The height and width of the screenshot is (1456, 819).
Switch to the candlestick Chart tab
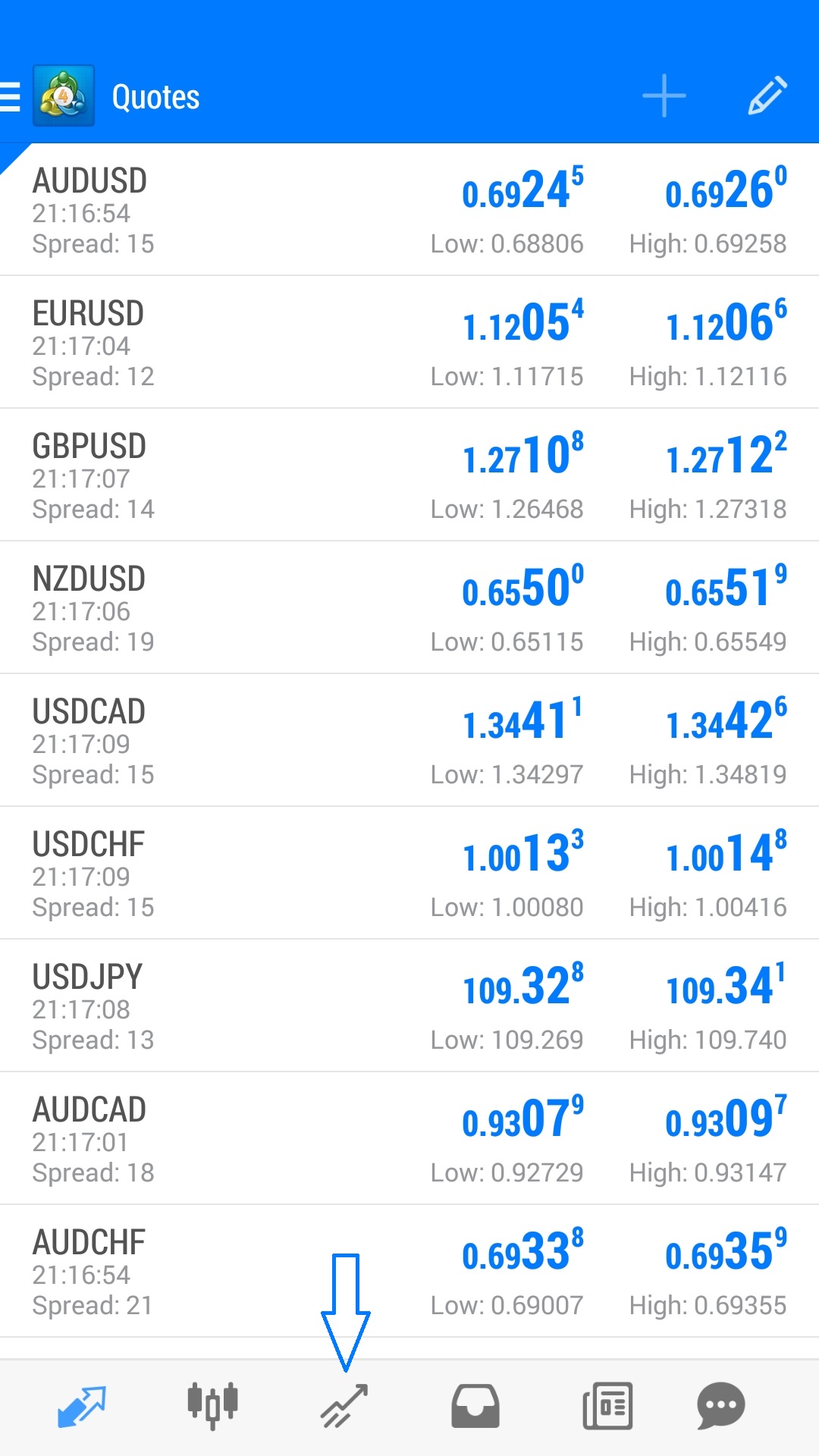[x=212, y=1407]
